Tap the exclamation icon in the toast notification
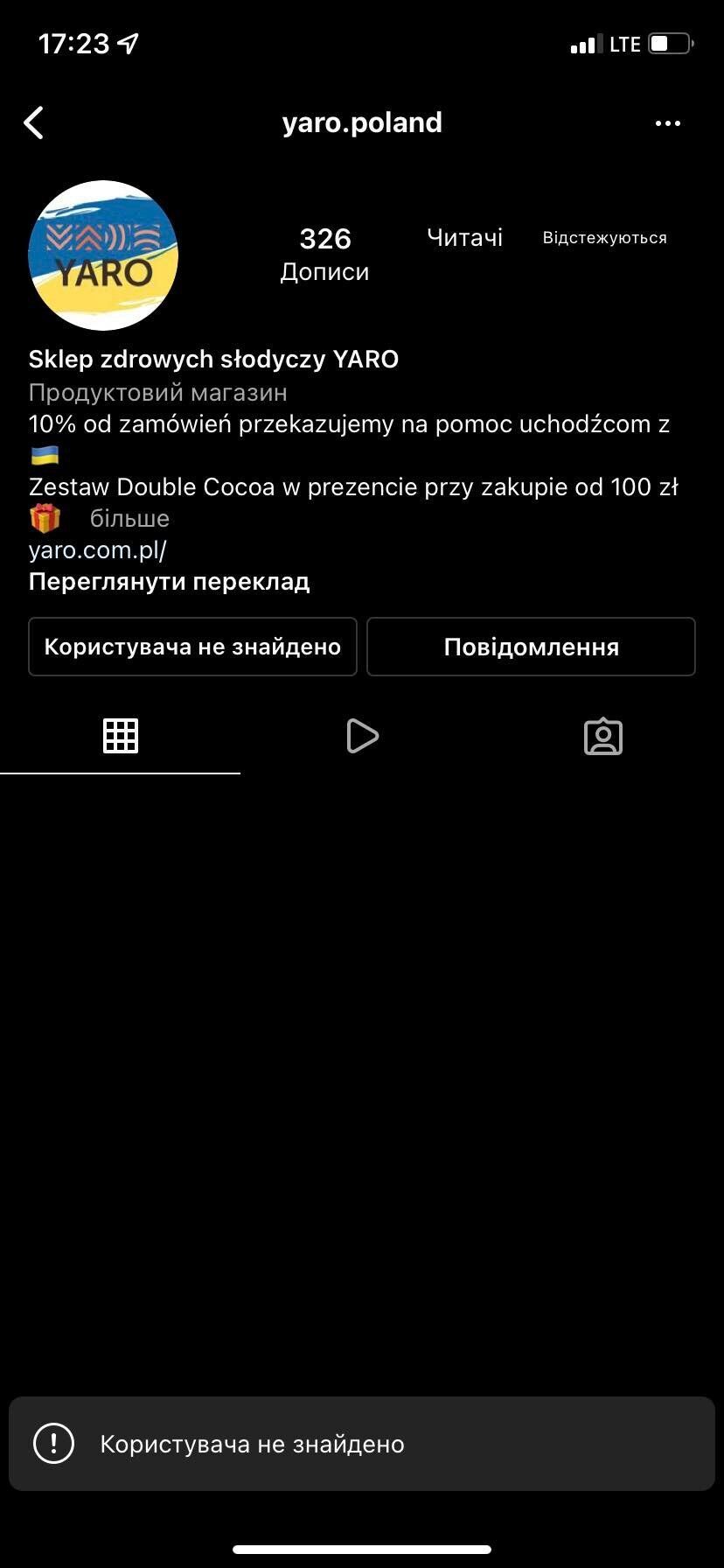Viewport: 724px width, 1568px height. [x=53, y=1444]
